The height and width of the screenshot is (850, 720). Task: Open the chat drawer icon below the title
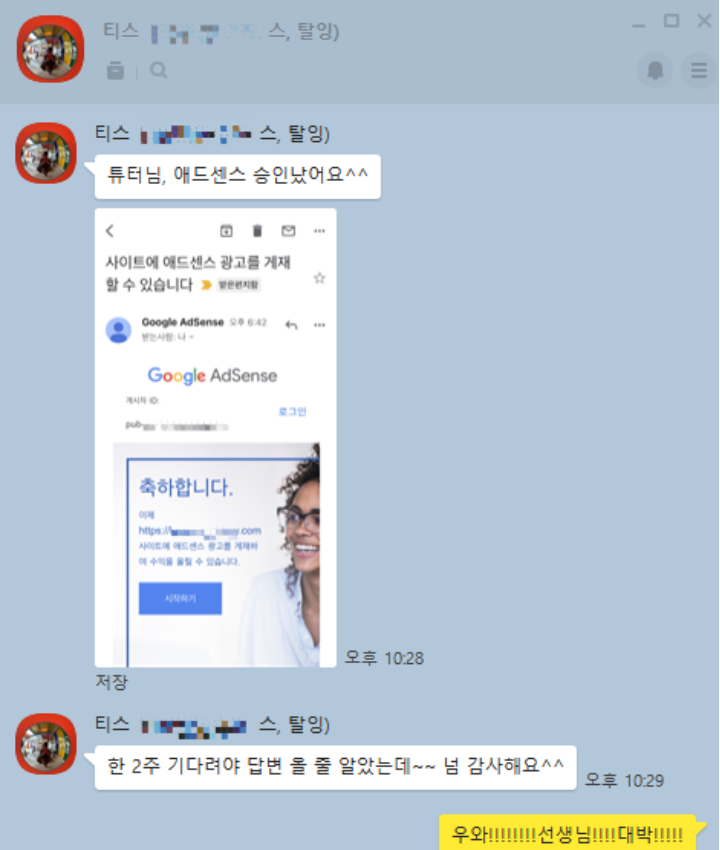116,70
